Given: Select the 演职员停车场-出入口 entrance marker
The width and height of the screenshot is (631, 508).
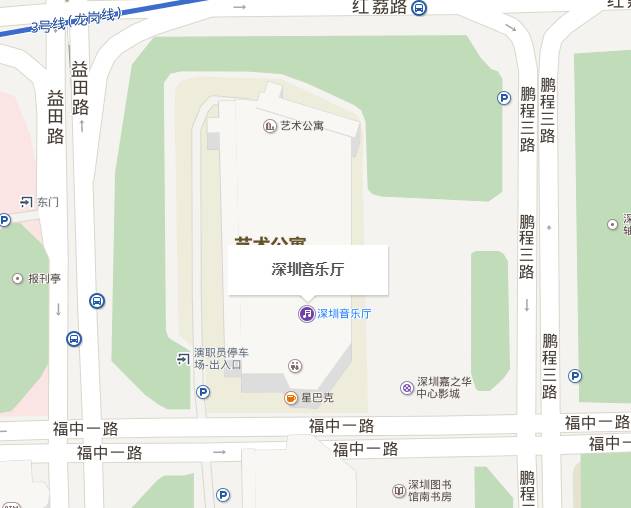Looking at the screenshot, I should [183, 358].
